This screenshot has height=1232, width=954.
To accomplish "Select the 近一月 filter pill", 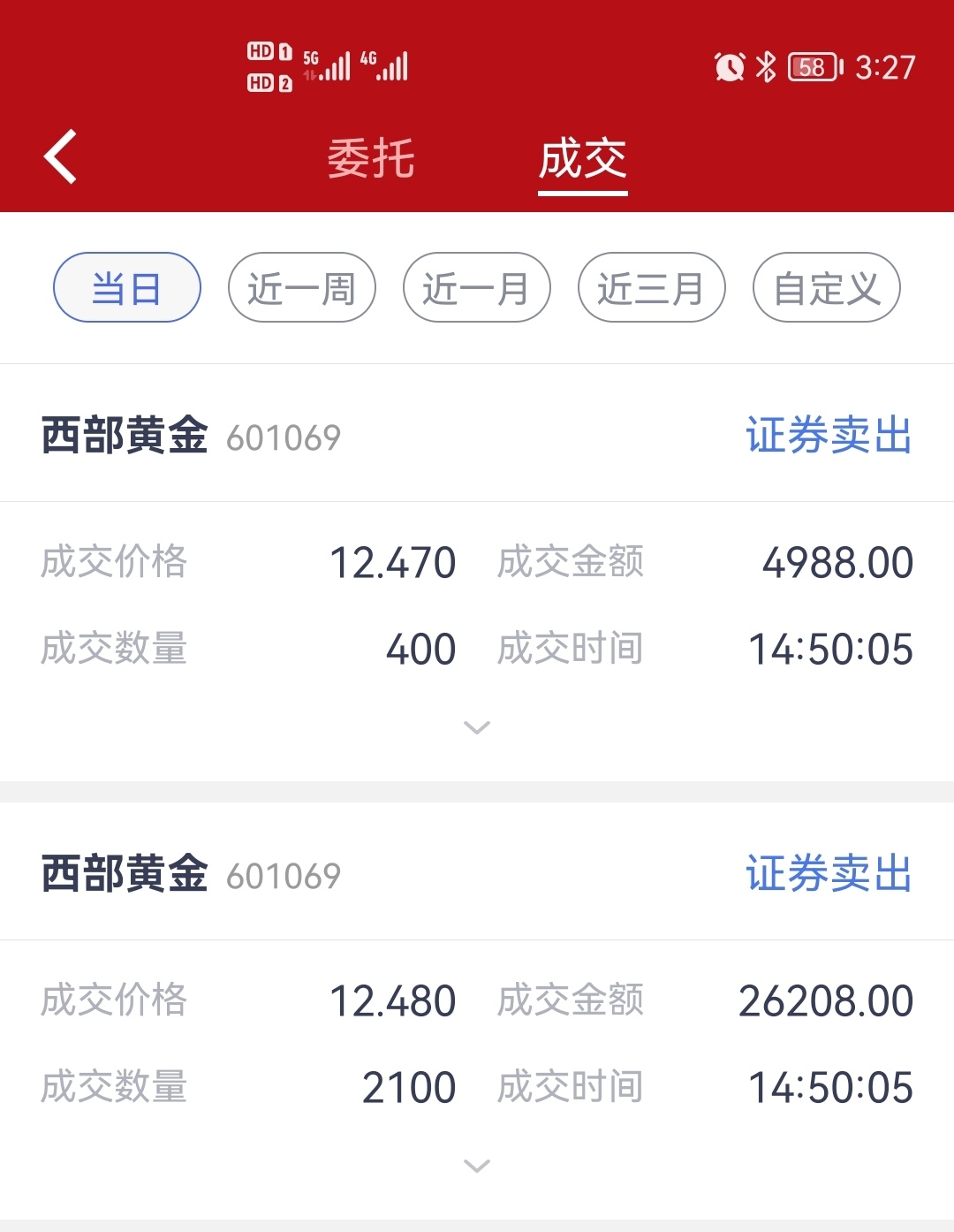I will 476,287.
